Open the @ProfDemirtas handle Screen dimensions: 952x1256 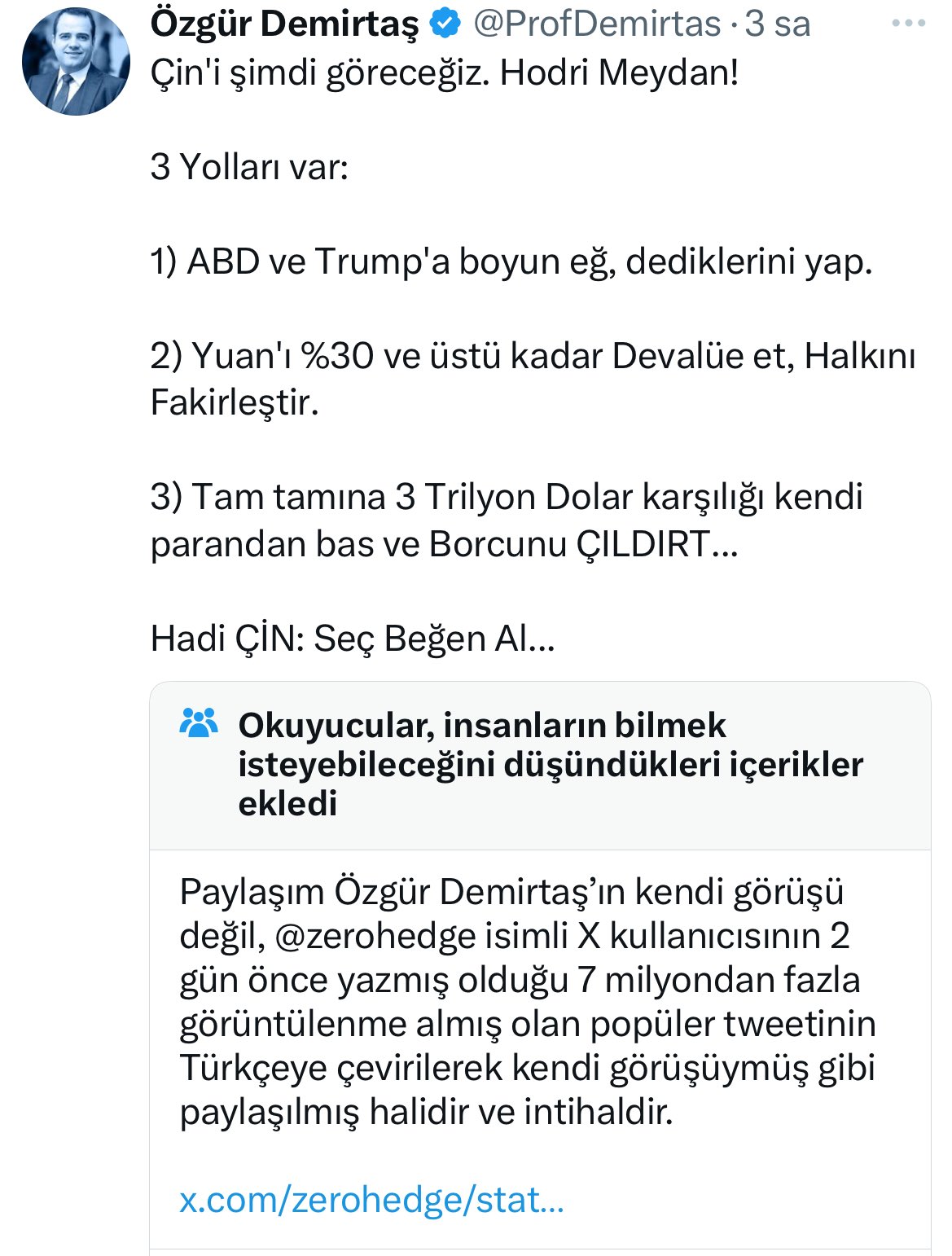point(596,24)
